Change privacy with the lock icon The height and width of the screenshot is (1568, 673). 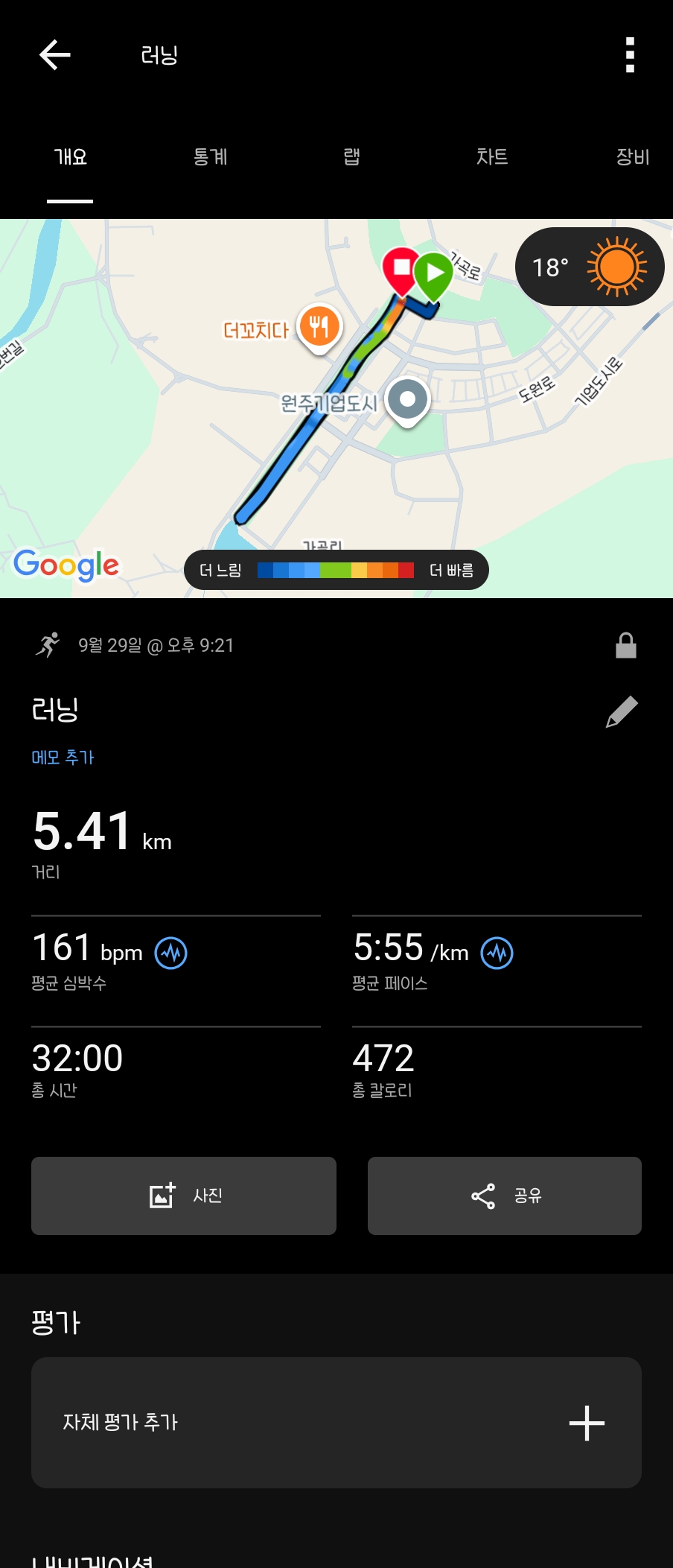click(x=626, y=646)
